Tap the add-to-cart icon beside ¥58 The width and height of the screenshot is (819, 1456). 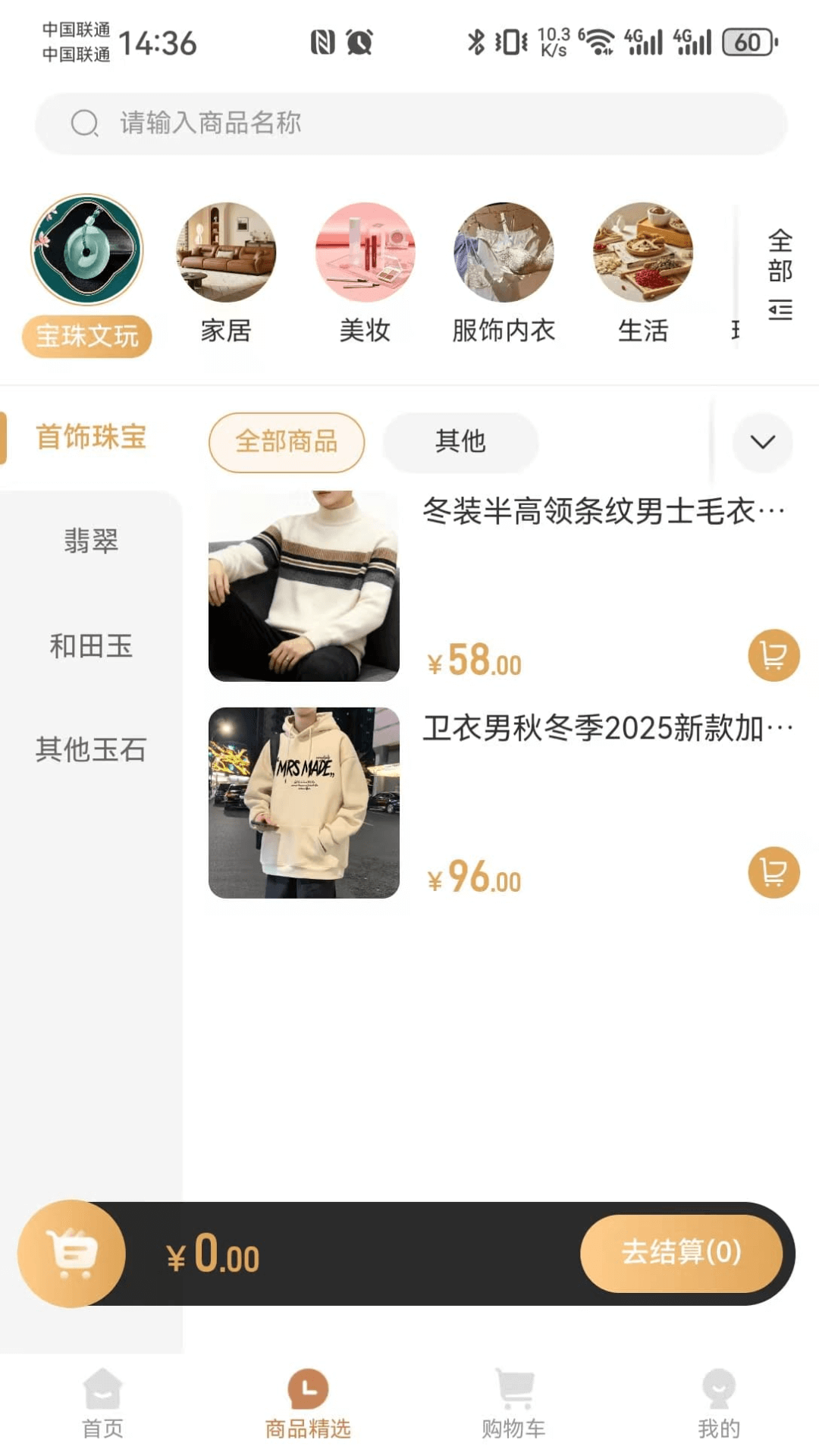(x=773, y=655)
